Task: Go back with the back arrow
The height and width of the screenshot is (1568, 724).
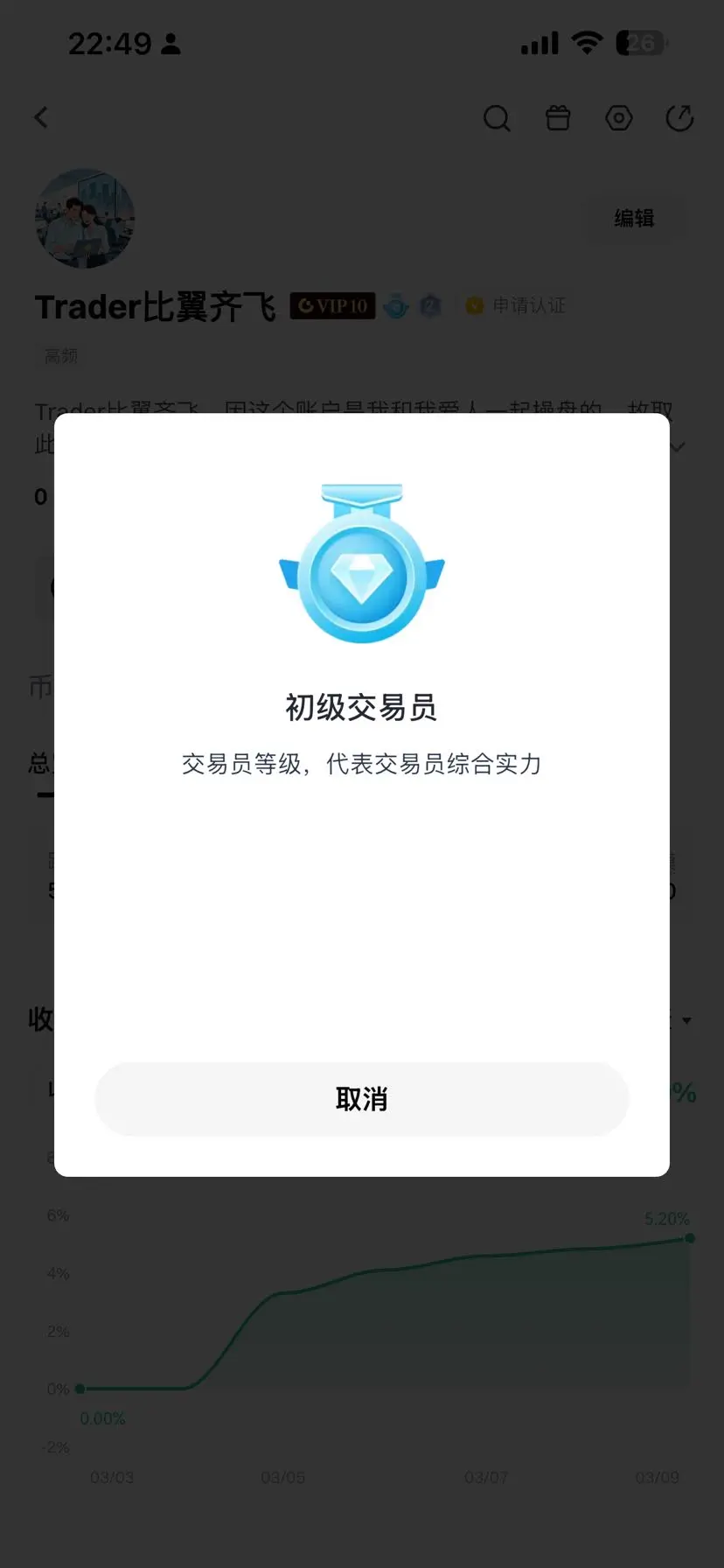Action: [x=41, y=117]
